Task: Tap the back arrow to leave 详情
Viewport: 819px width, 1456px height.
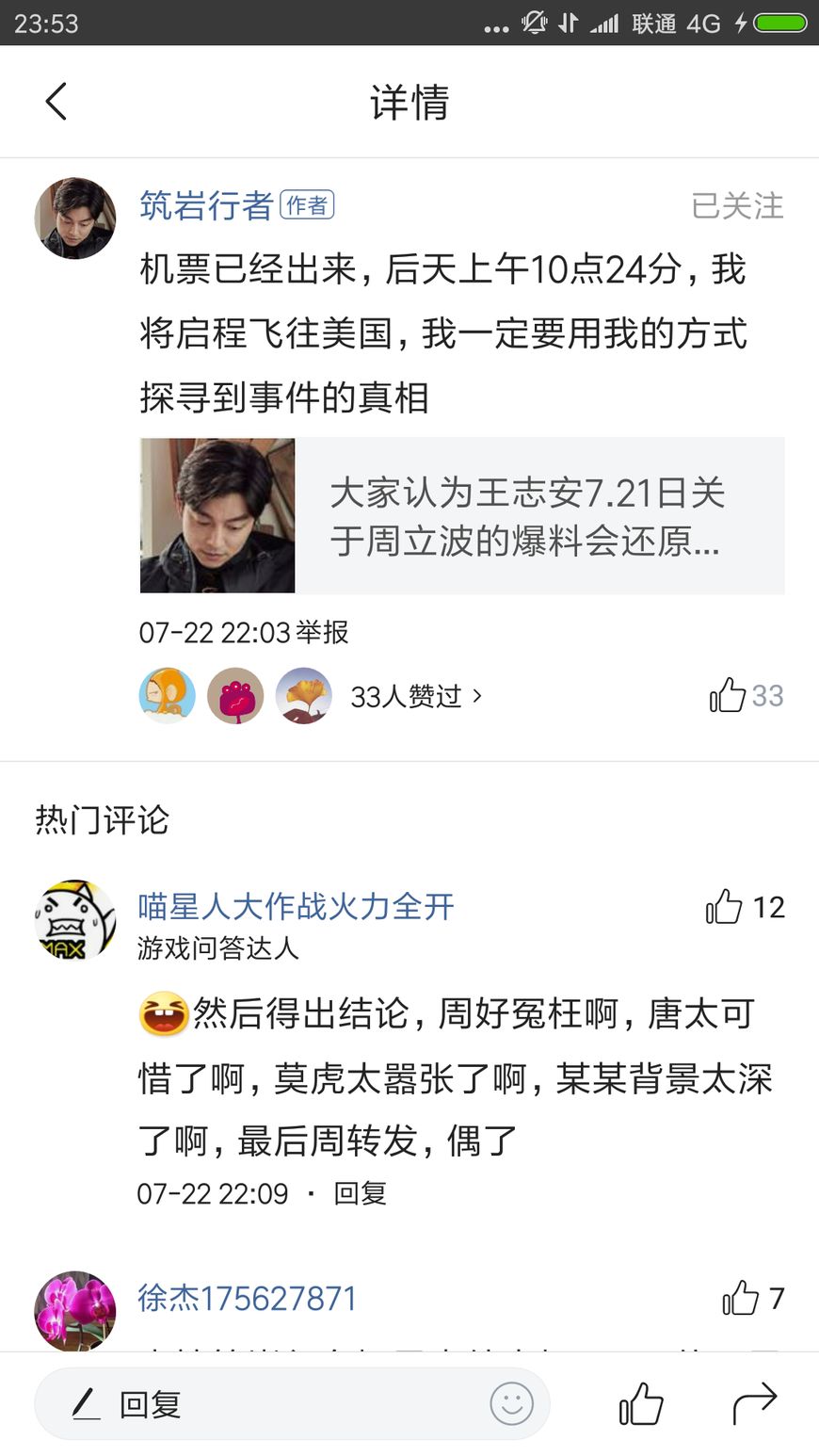Action: 55,101
